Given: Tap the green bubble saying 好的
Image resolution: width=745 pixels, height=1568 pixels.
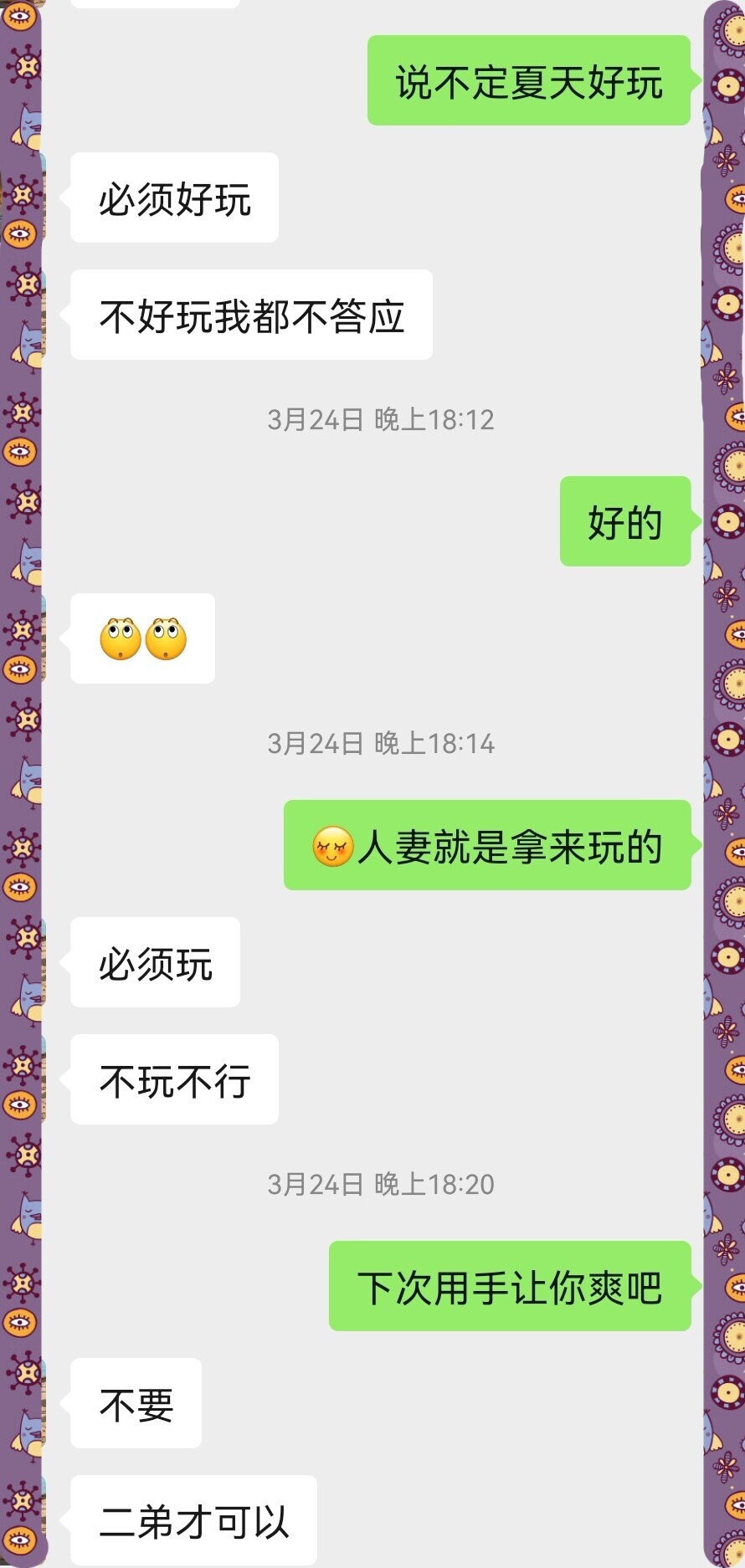Looking at the screenshot, I should pos(624,521).
